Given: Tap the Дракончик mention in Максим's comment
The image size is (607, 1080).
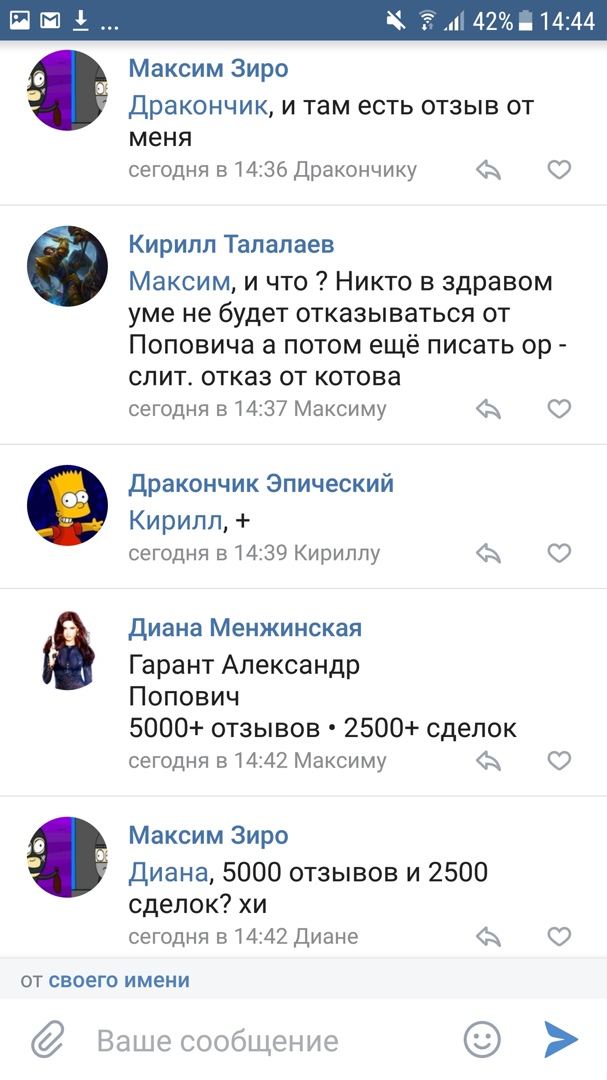Looking at the screenshot, I should point(199,106).
